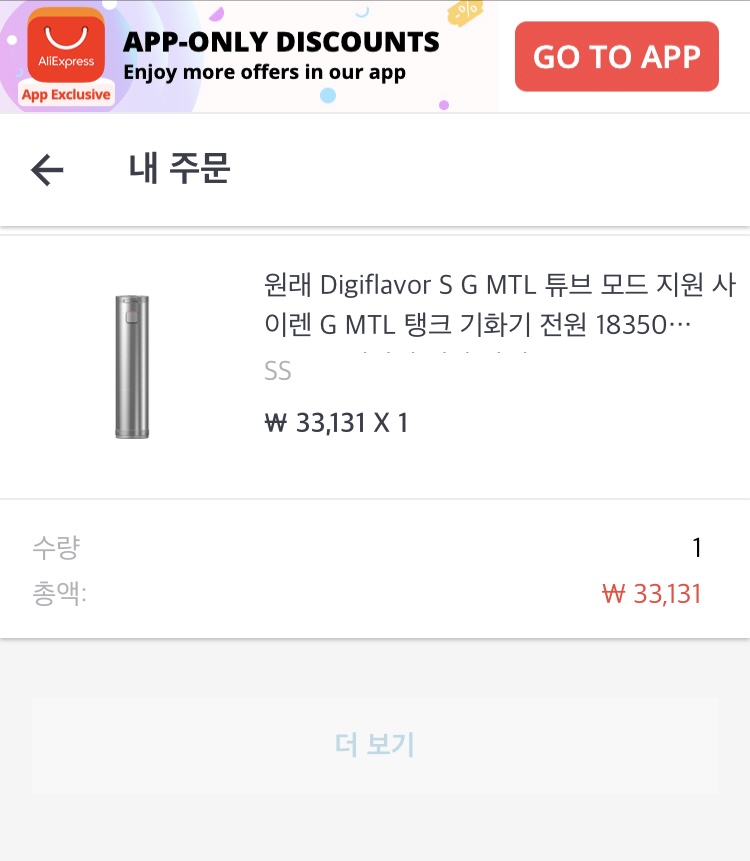Tap 더 보기 to load more
This screenshot has height=861, width=750.
click(x=374, y=745)
